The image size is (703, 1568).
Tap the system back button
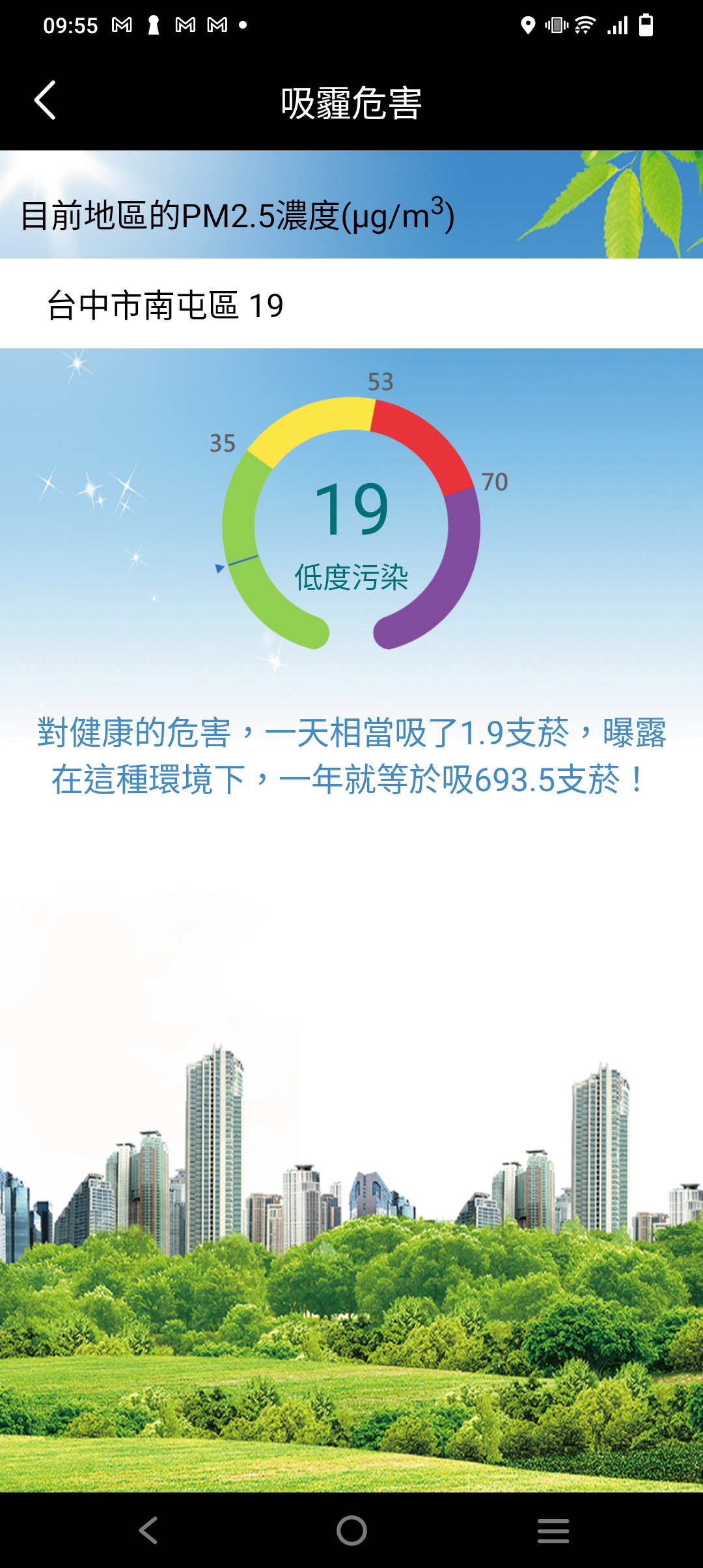(148, 1530)
